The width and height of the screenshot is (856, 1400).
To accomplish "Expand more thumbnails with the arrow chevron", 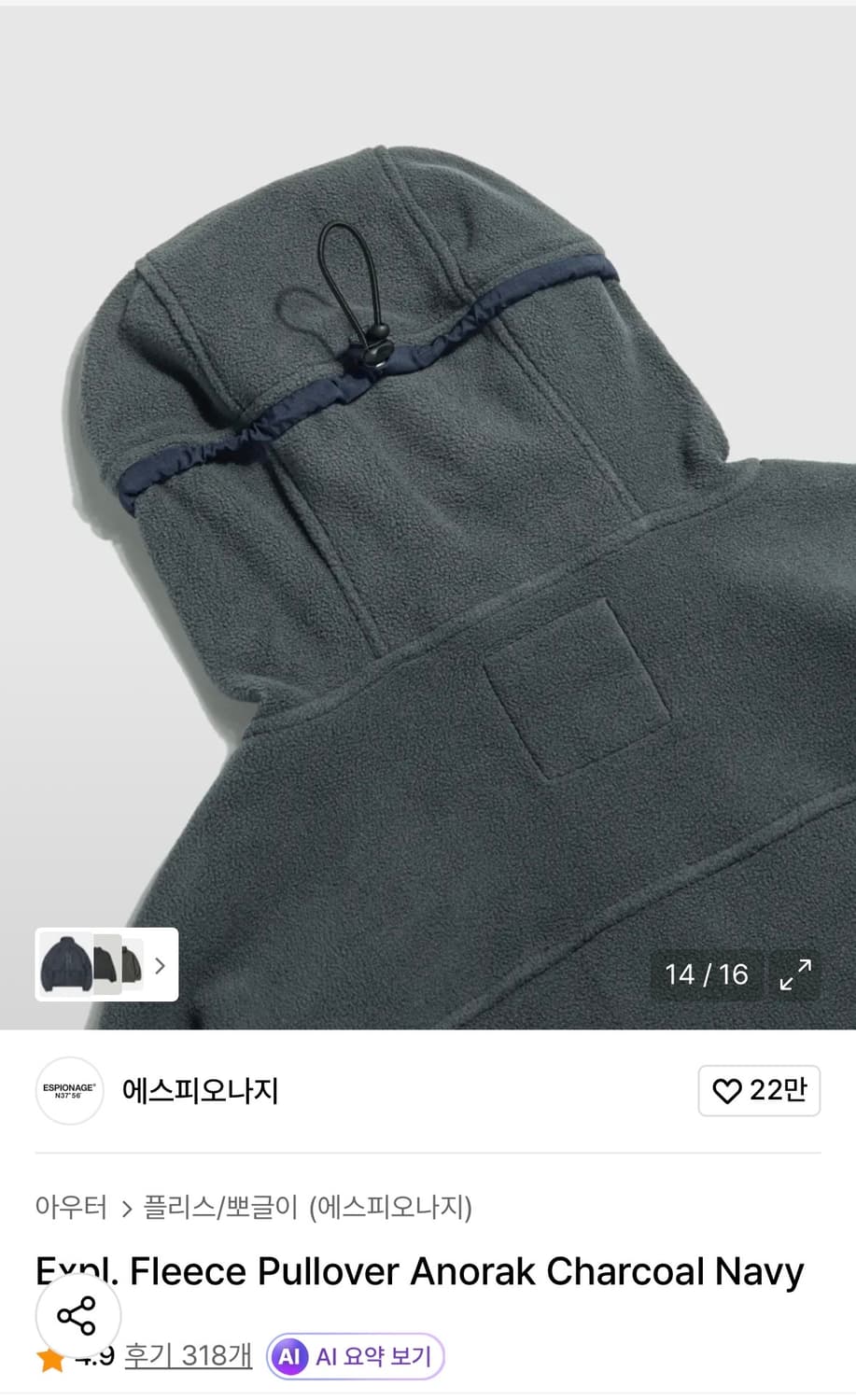I will [x=161, y=965].
